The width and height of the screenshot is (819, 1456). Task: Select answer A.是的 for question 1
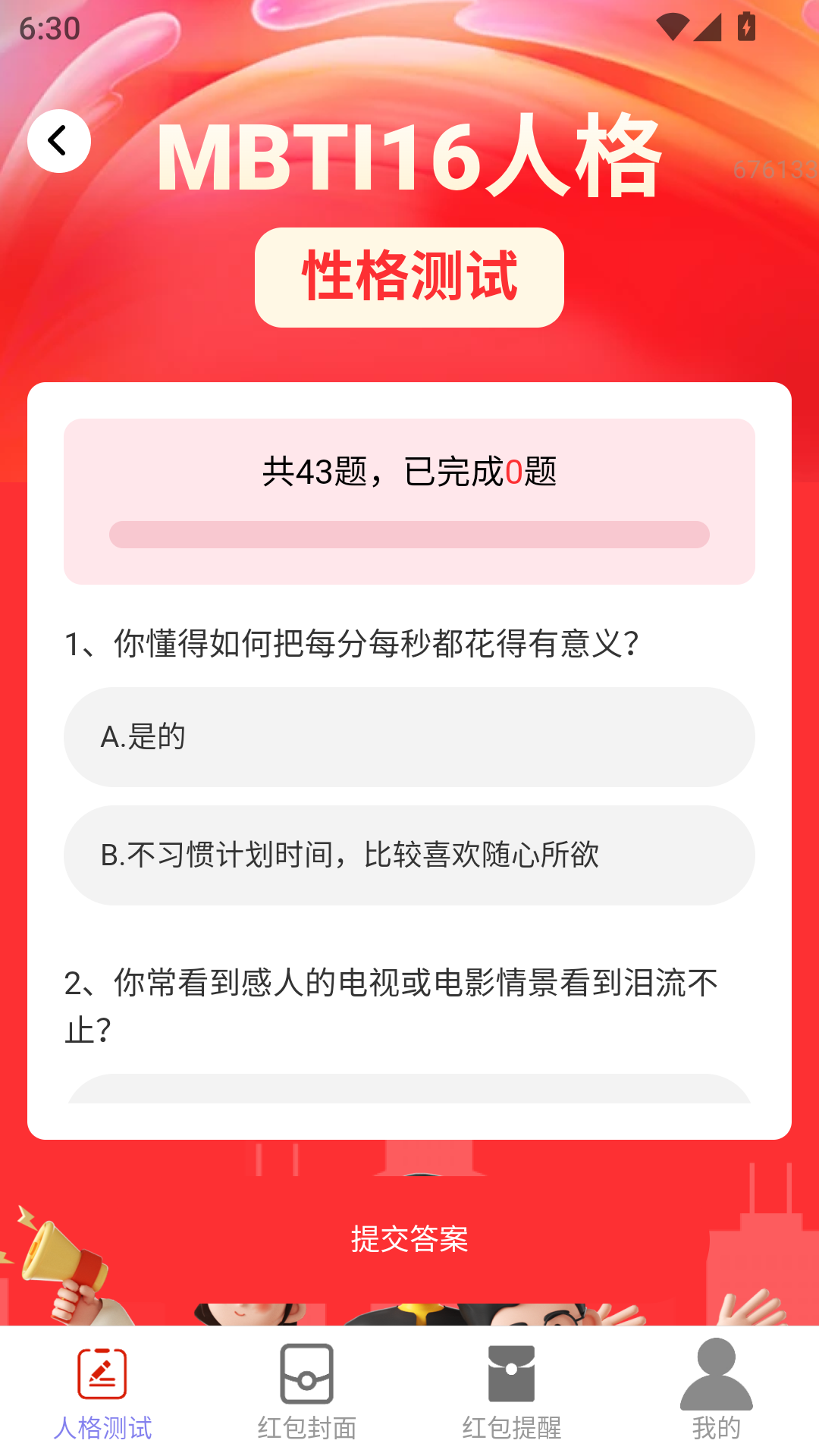409,736
